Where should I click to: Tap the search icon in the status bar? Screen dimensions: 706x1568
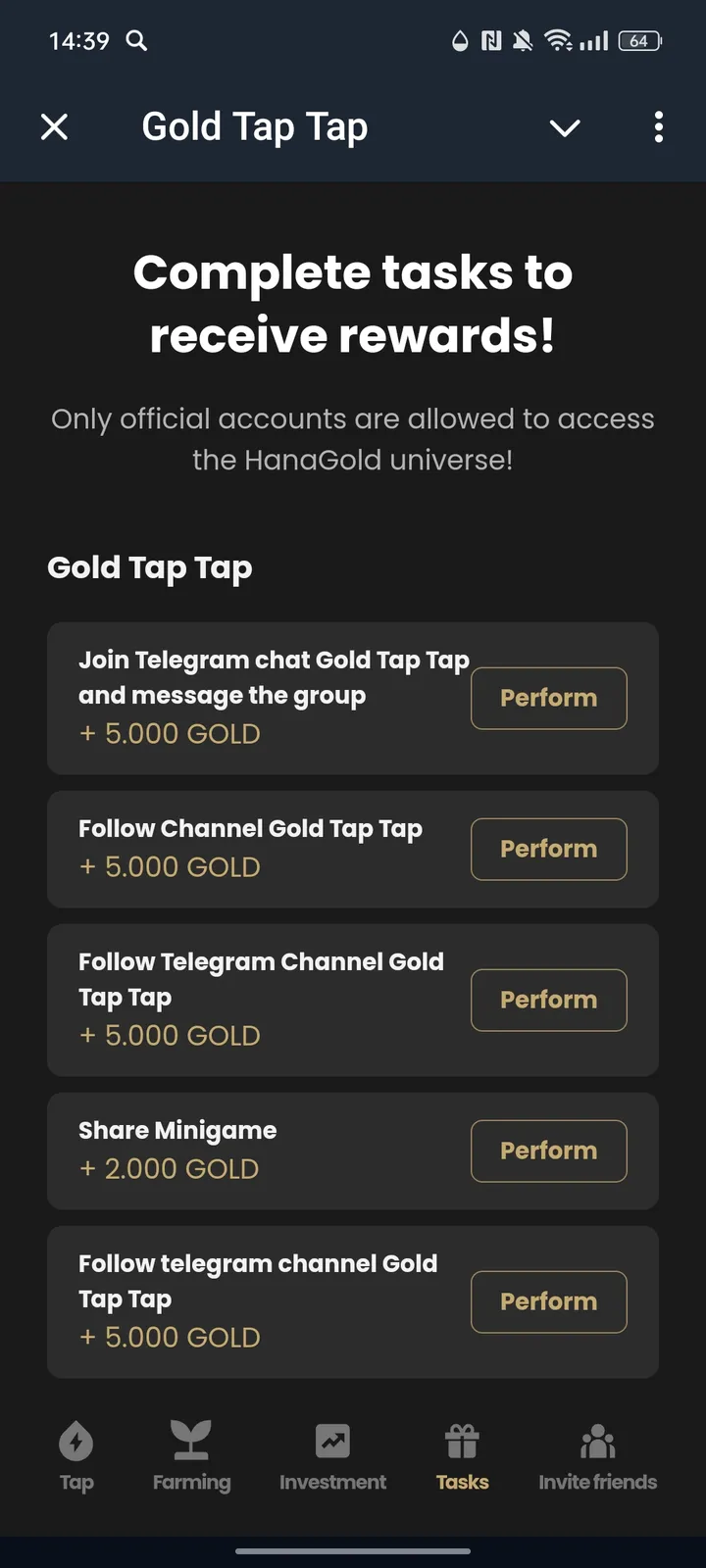tap(137, 41)
